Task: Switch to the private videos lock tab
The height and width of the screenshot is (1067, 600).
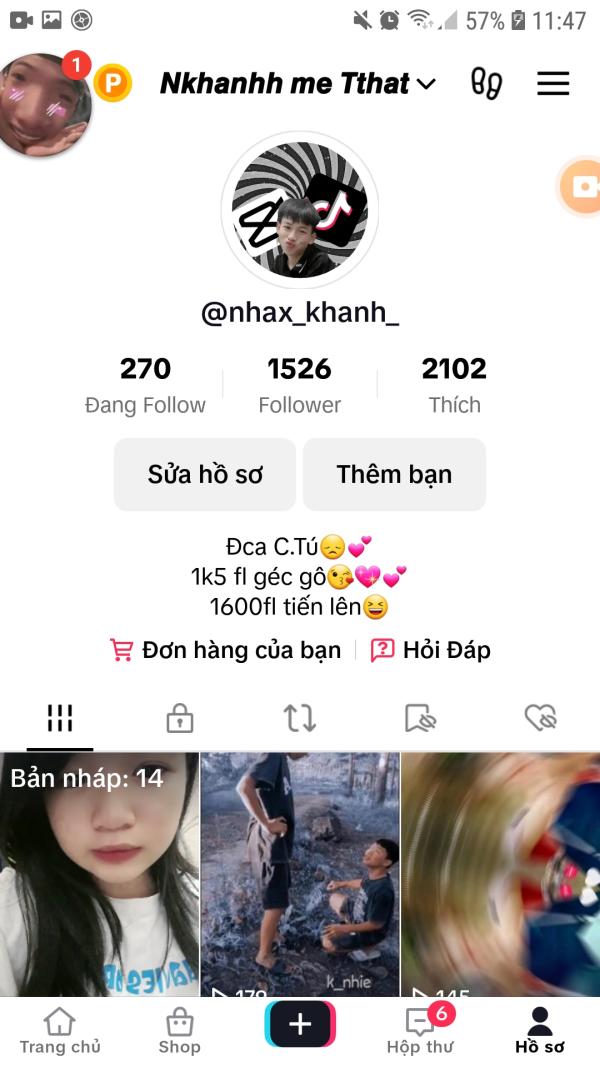Action: click(x=180, y=718)
